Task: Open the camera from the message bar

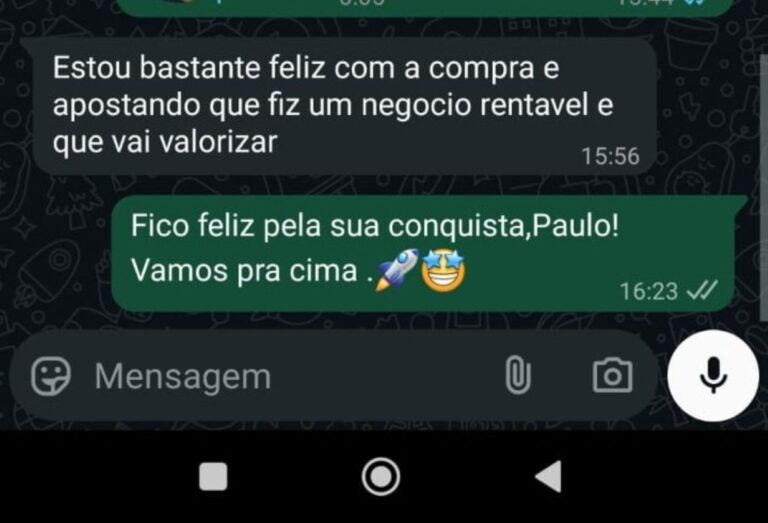Action: [612, 376]
